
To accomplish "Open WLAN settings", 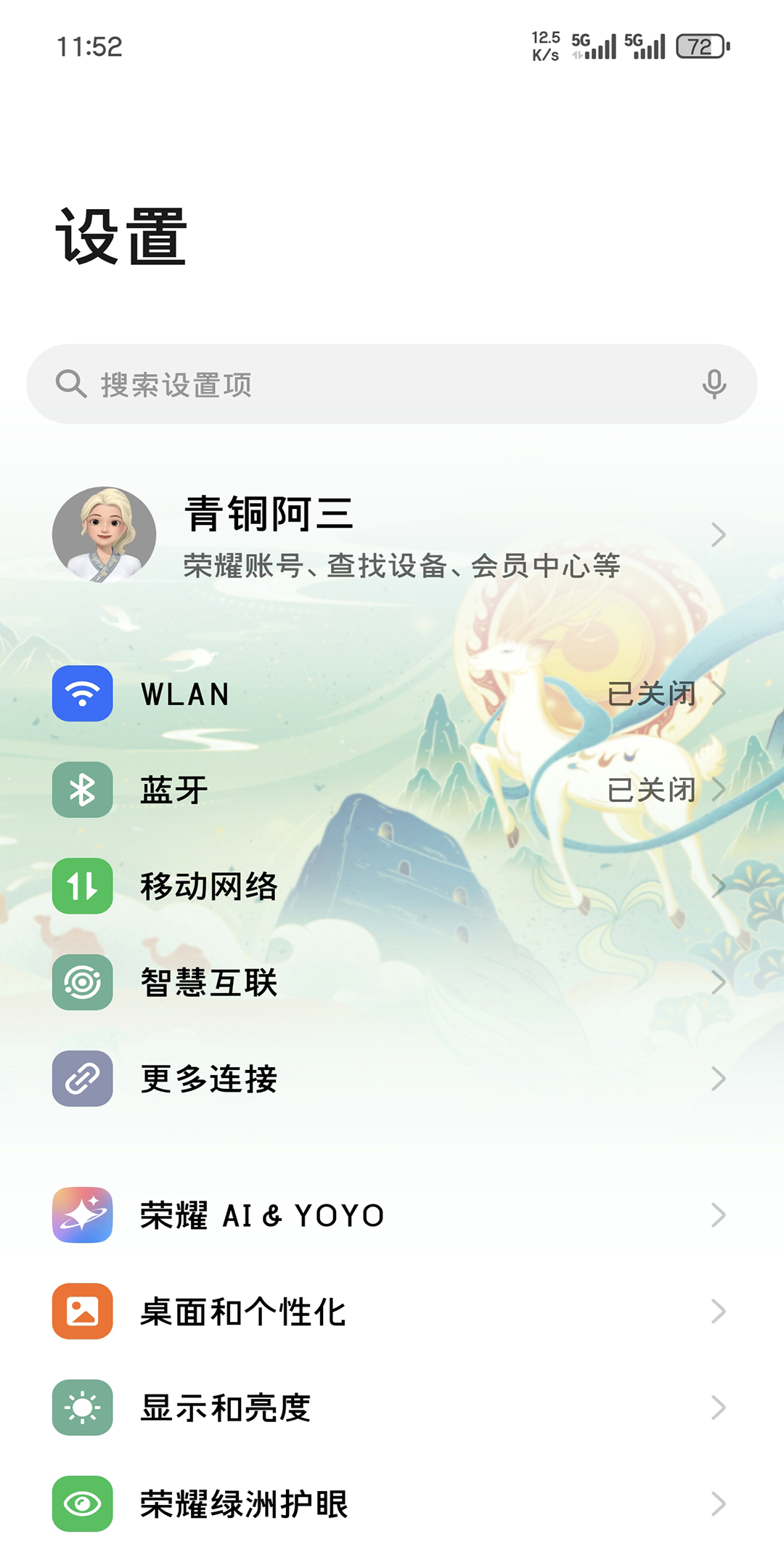I will 392,694.
